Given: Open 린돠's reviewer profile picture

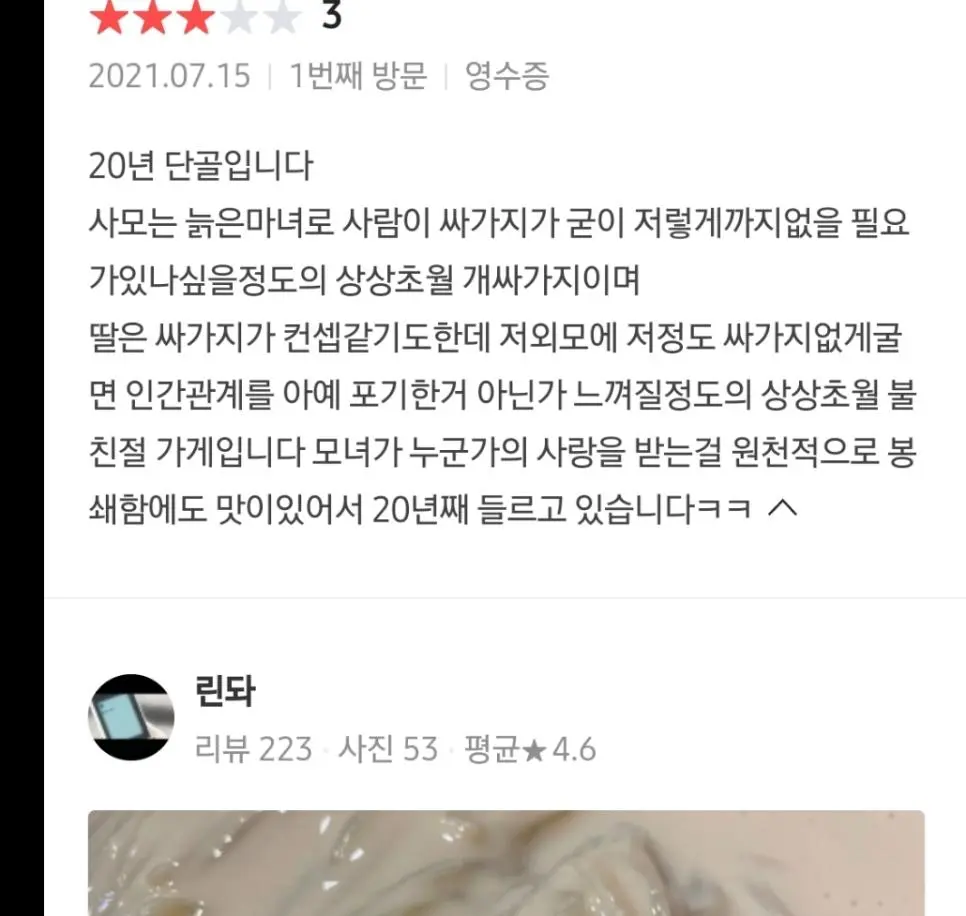Looking at the screenshot, I should pyautogui.click(x=131, y=717).
